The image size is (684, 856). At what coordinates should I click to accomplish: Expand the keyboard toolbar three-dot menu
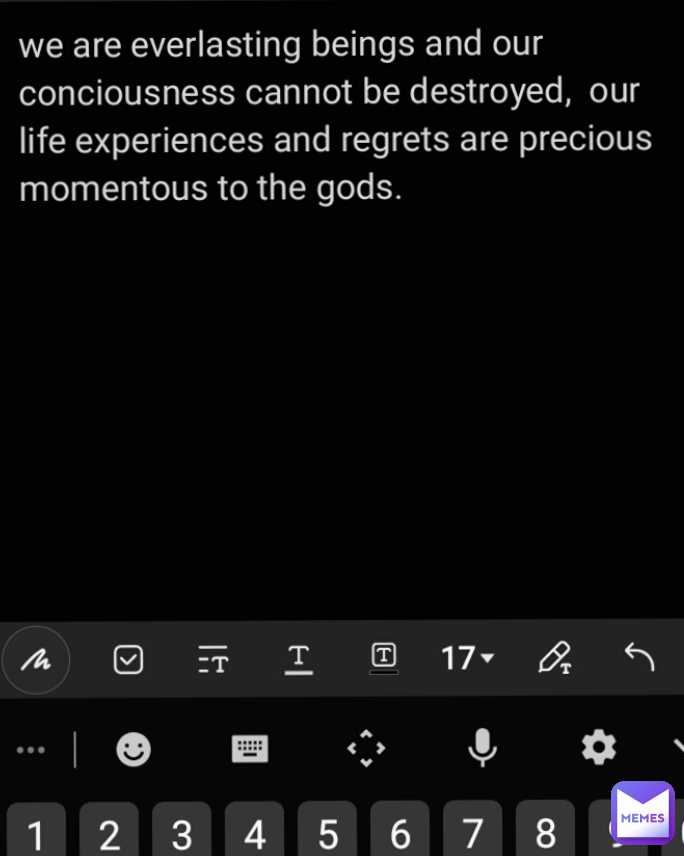click(x=30, y=748)
